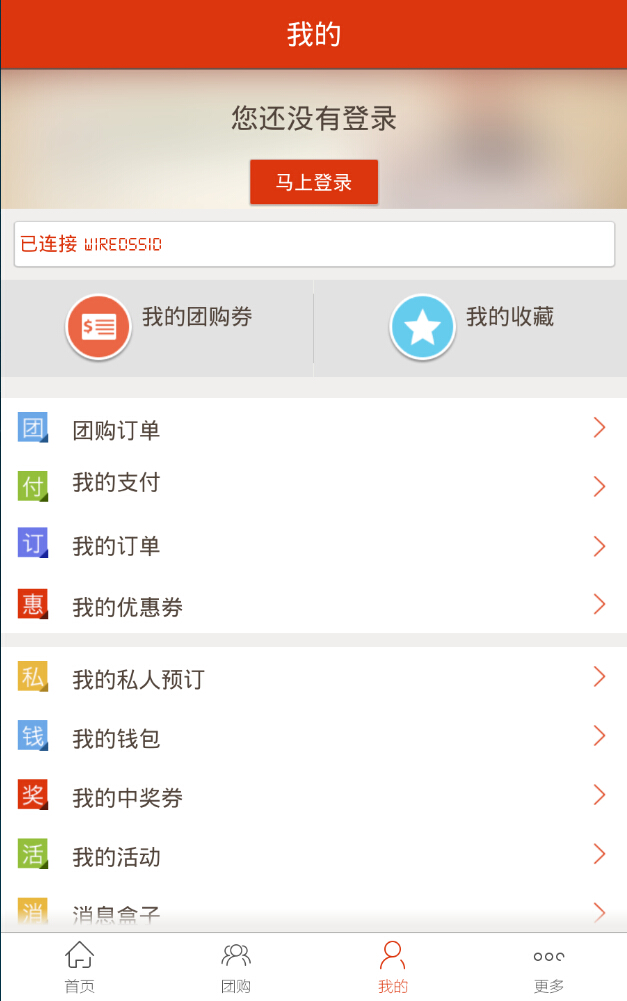The width and height of the screenshot is (627, 1001).
Task: Select 我的私人预订 reservations
Action: click(313, 679)
